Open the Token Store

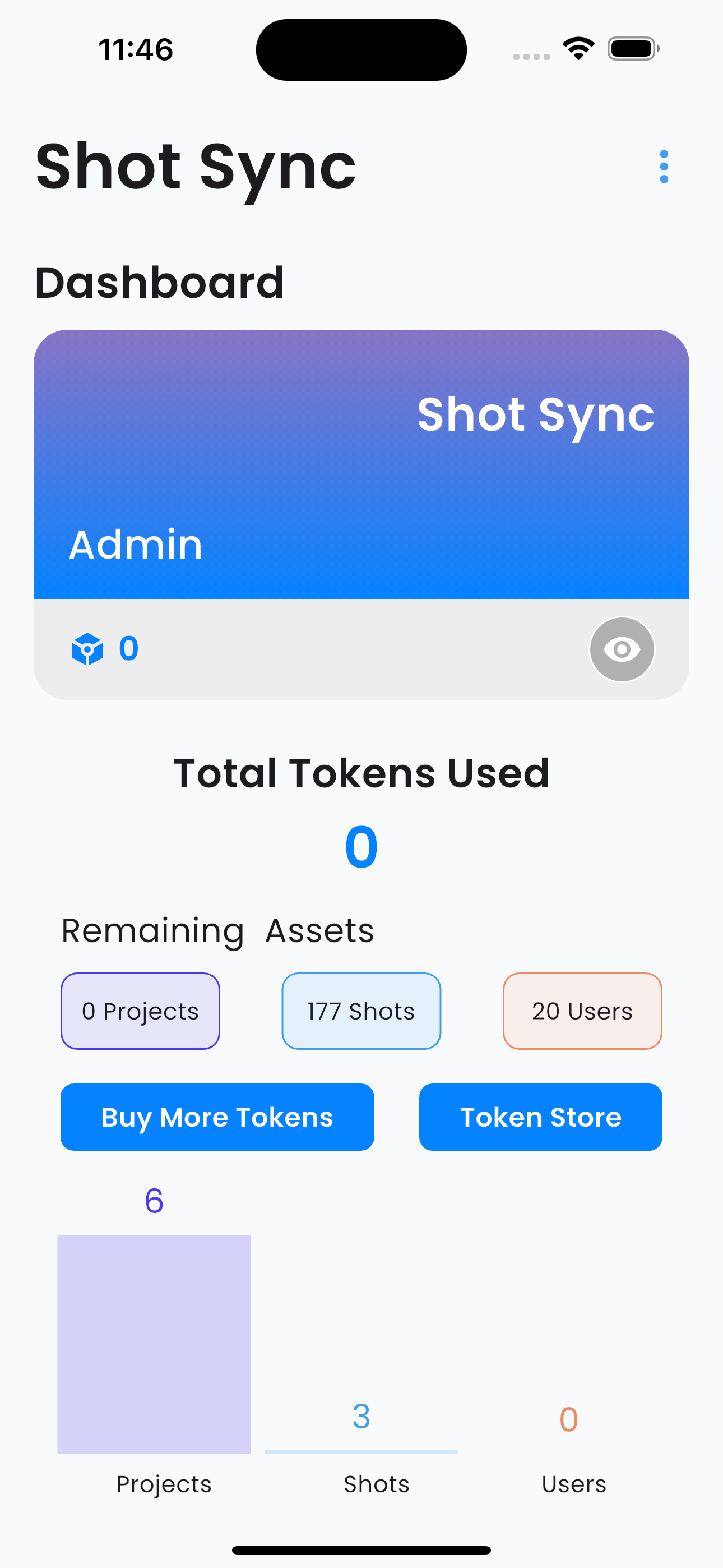(540, 1117)
